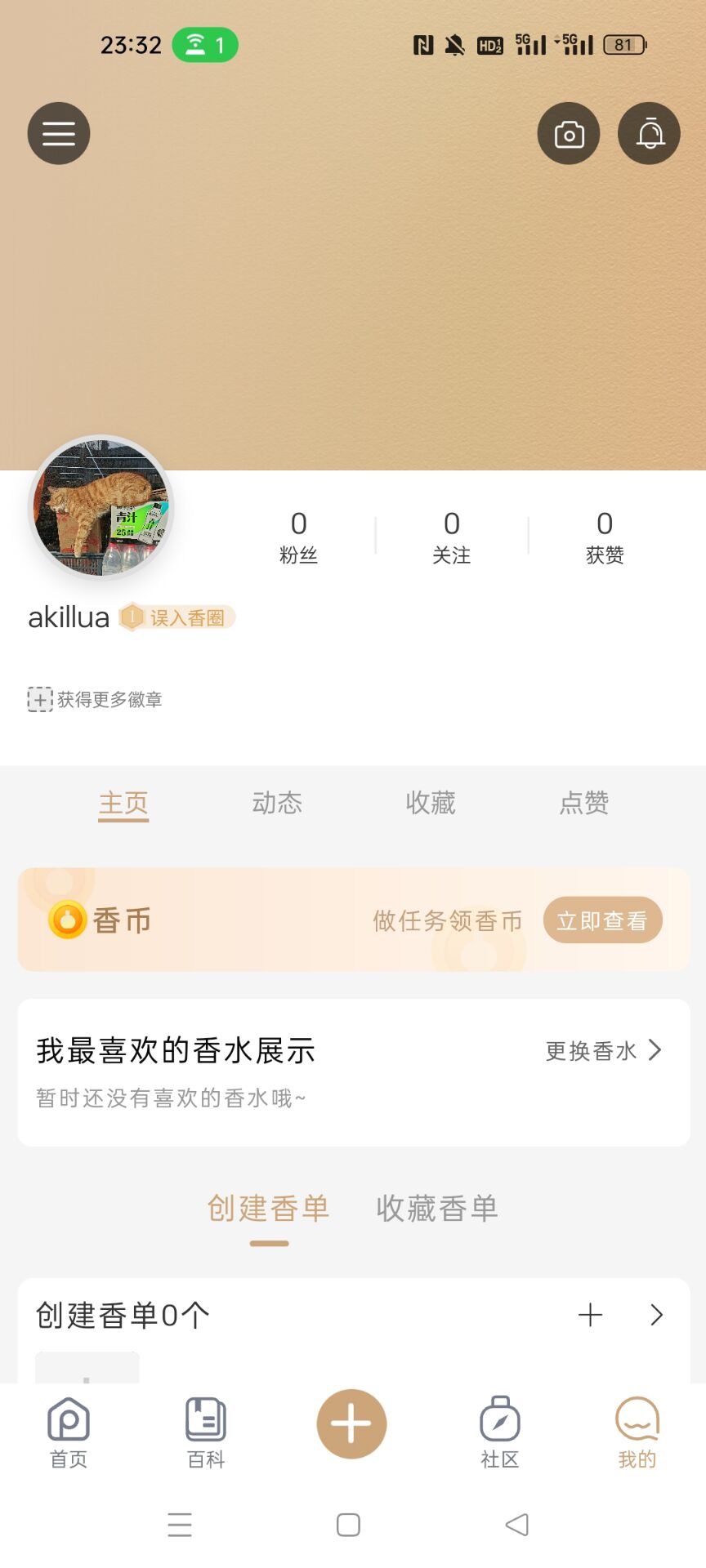Open the hamburger menu
Image resolution: width=706 pixels, height=1568 pixels.
[x=59, y=133]
